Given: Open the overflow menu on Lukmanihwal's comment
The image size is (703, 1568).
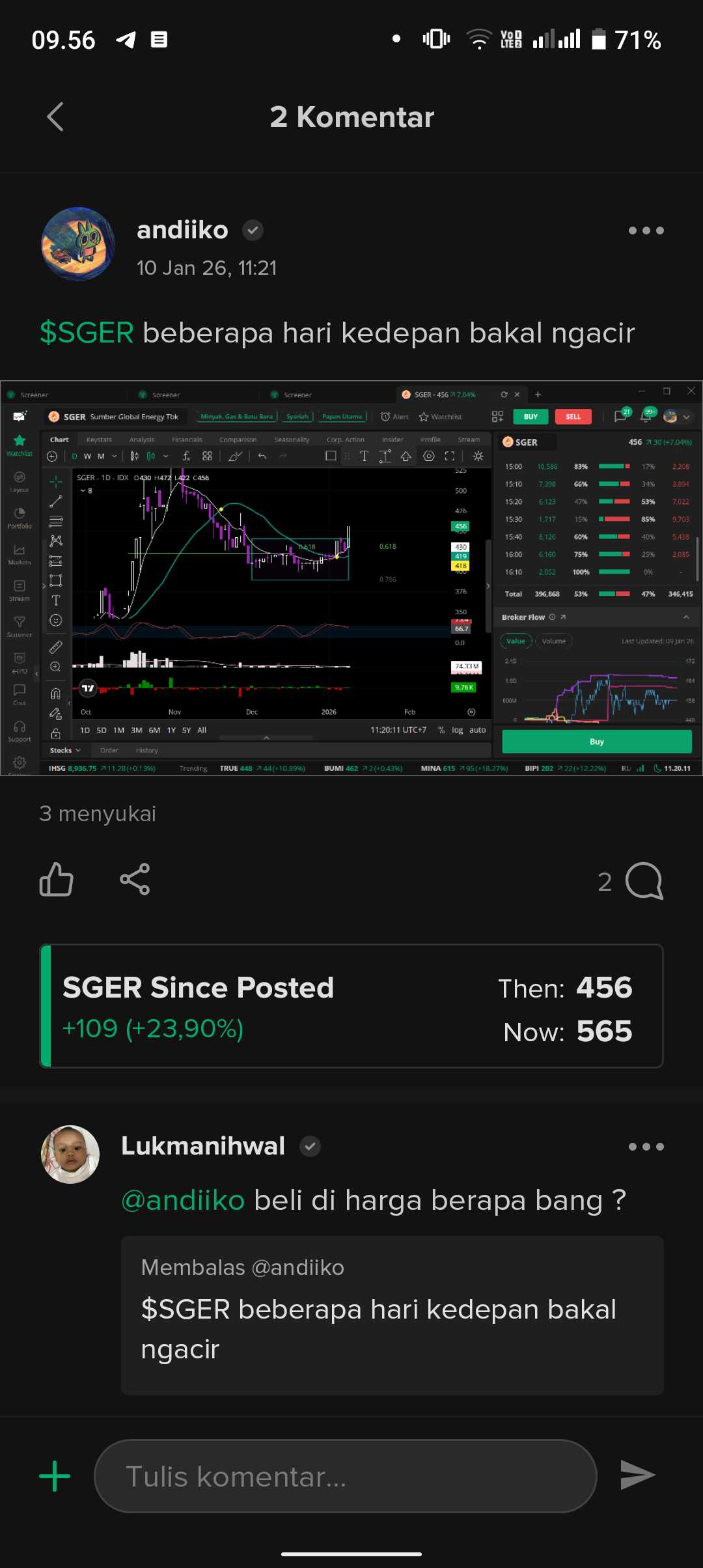Looking at the screenshot, I should [646, 1147].
